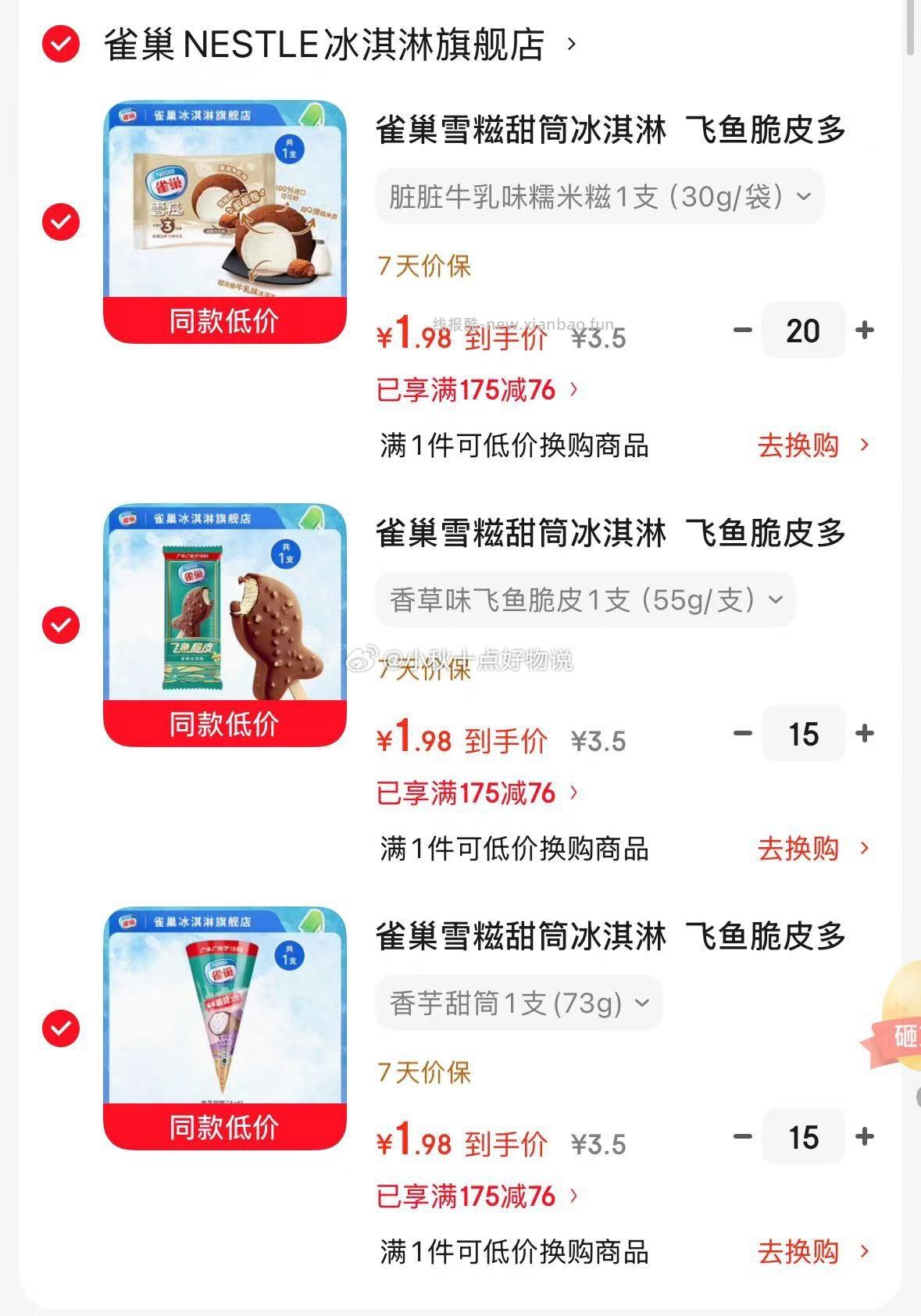Tap the 同款低价 badge on the first product

pyautogui.click(x=227, y=321)
